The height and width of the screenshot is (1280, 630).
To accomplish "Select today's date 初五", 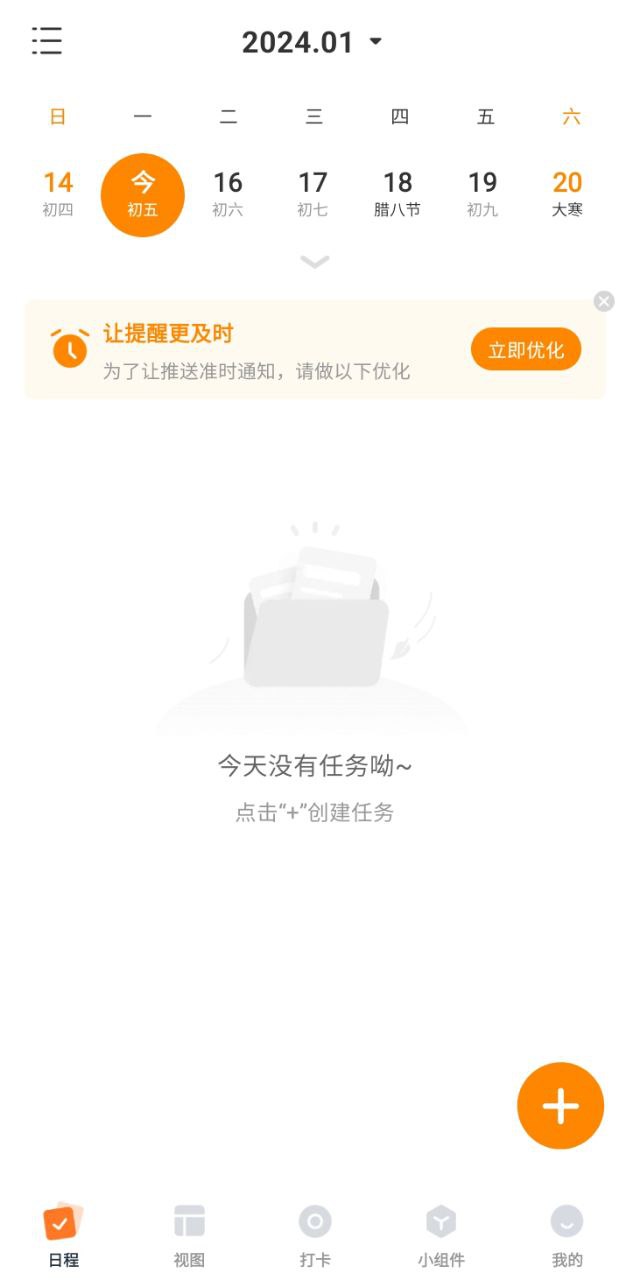I will pos(143,195).
